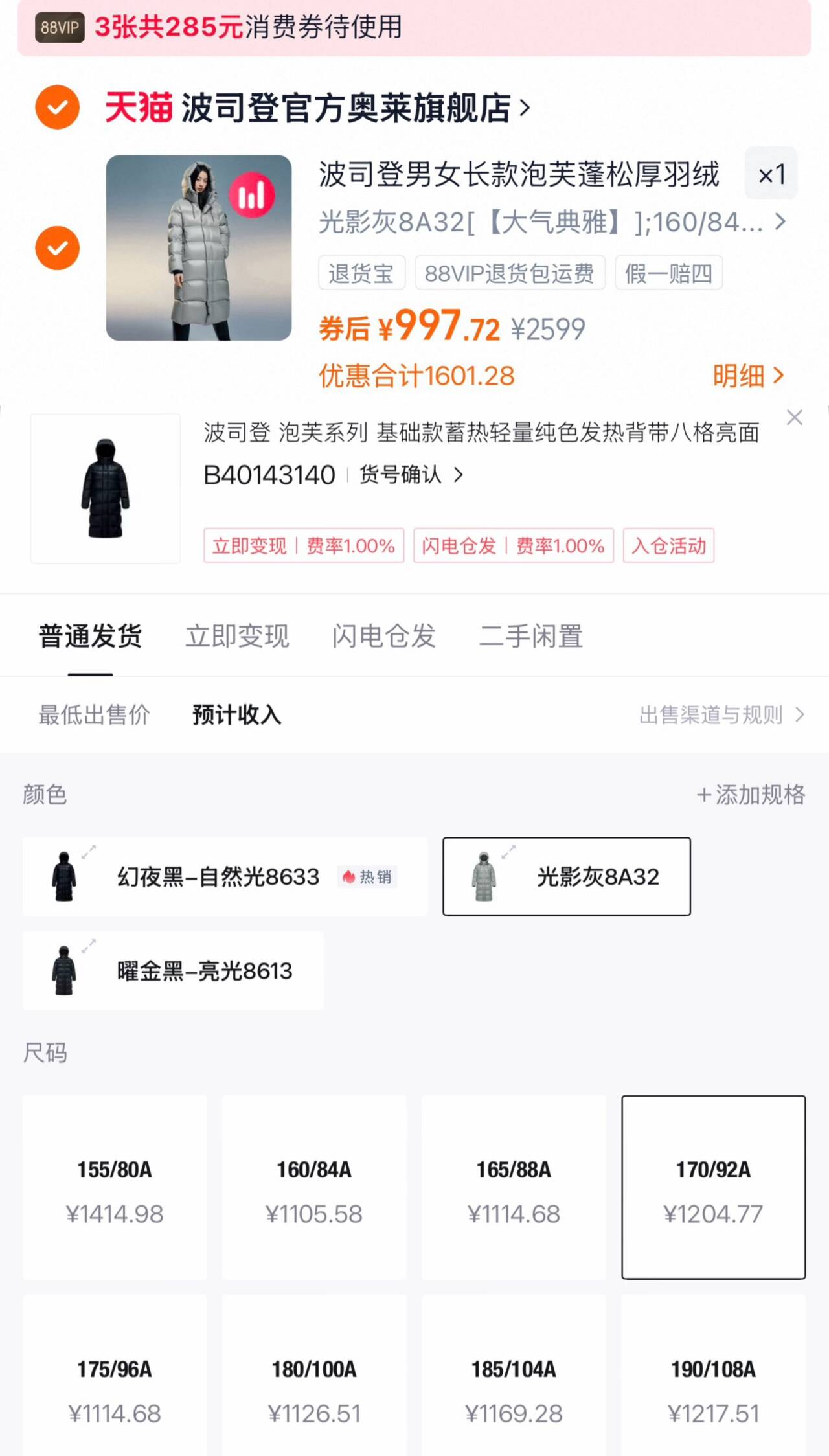
Task: Uncheck the 波司登官方奥莱旗舰店 store checkbox
Action: (58, 107)
